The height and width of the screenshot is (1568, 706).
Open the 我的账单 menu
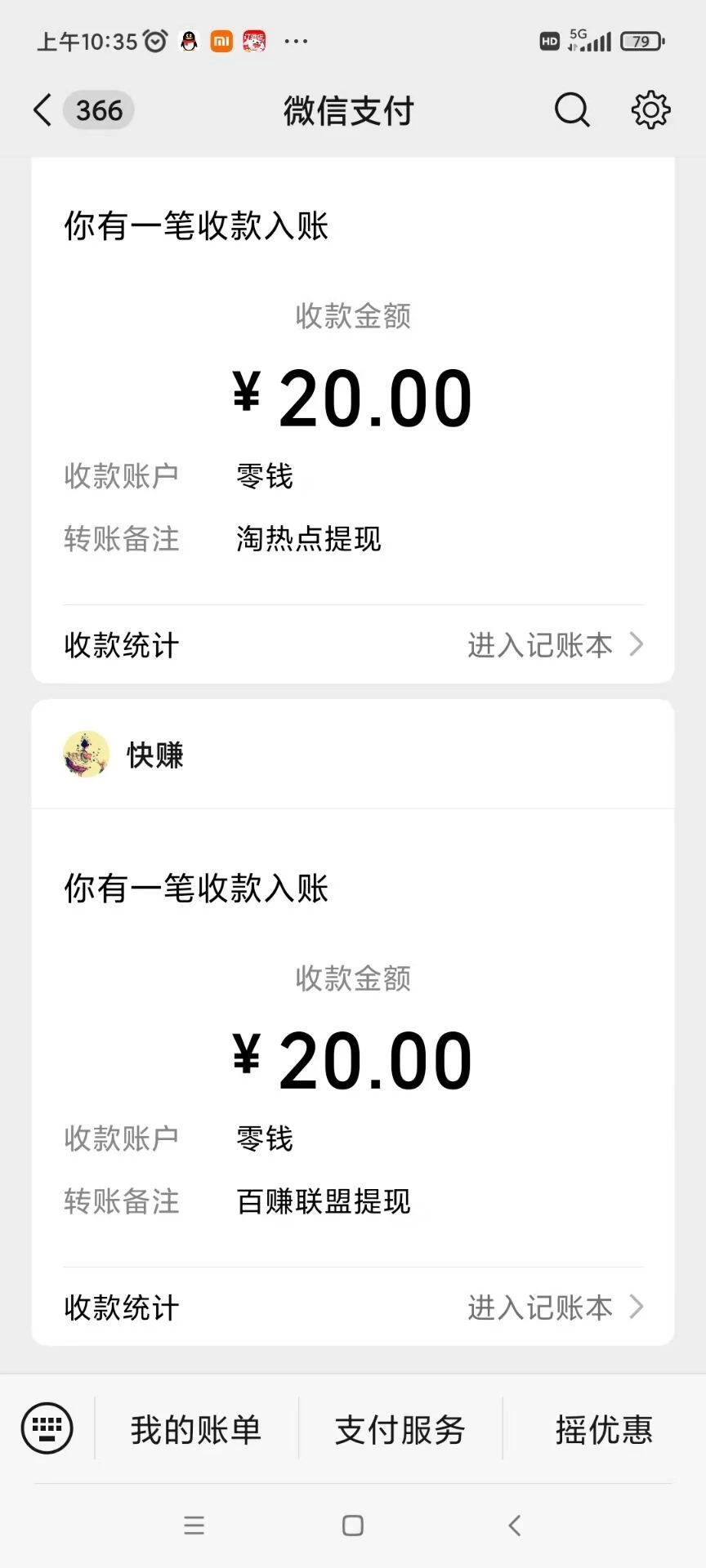tap(196, 1430)
